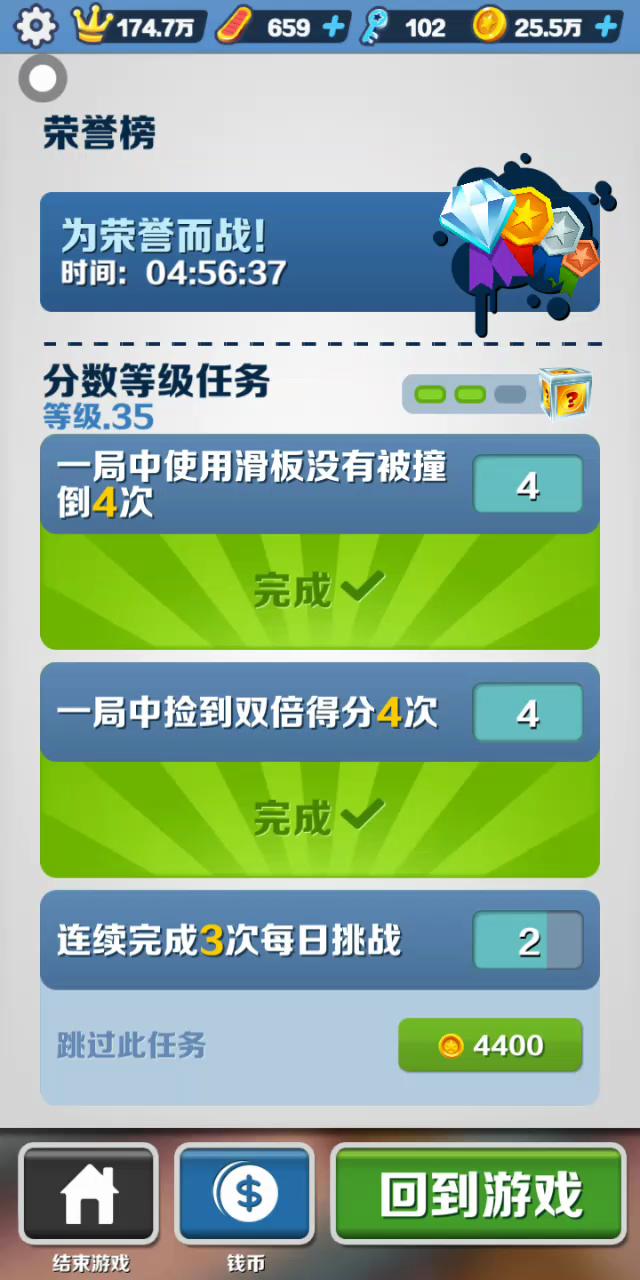640x1280 pixels.
Task: End game with the home button
Action: point(90,1195)
